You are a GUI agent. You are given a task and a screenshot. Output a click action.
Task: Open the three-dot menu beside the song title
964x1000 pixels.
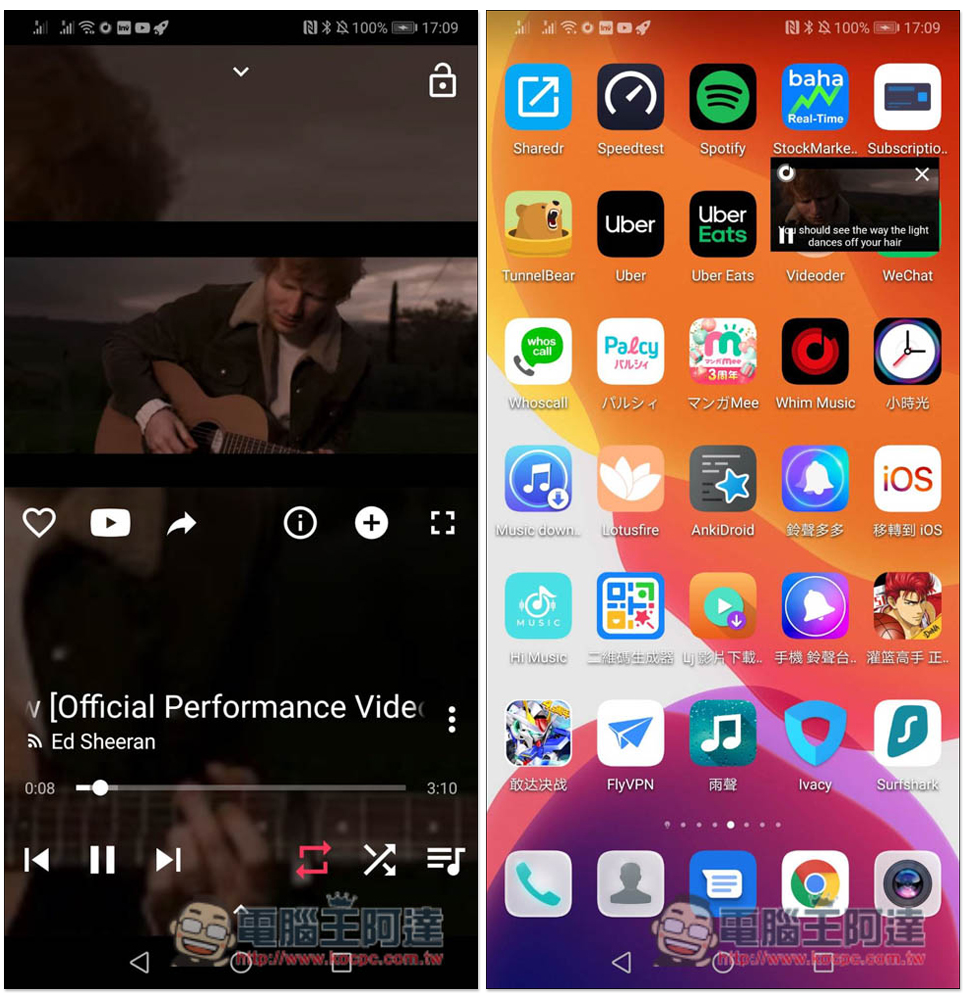tap(452, 719)
